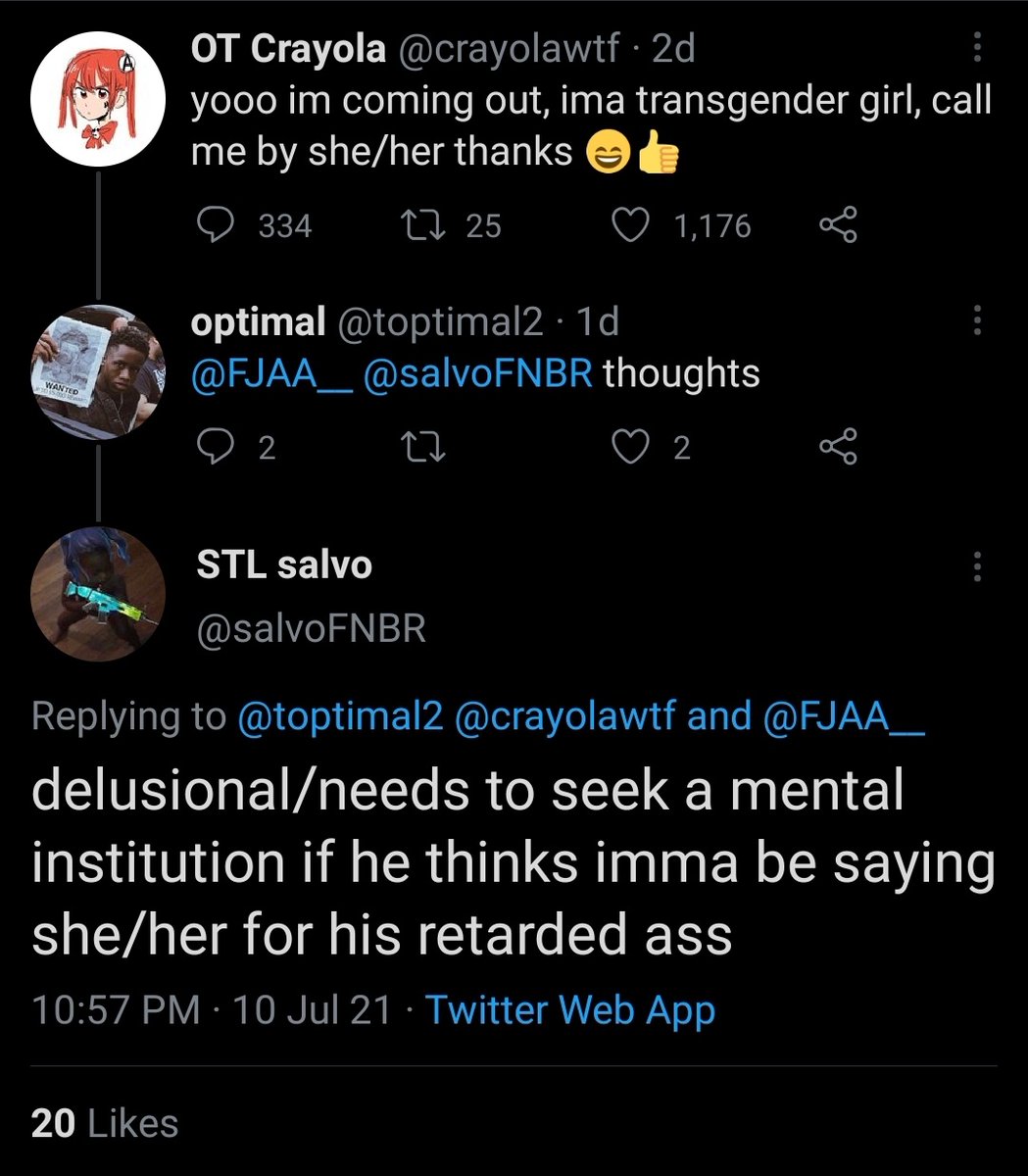Retweet optimal's tweet
Viewport: 1028px width, 1176px height.
[x=426, y=448]
